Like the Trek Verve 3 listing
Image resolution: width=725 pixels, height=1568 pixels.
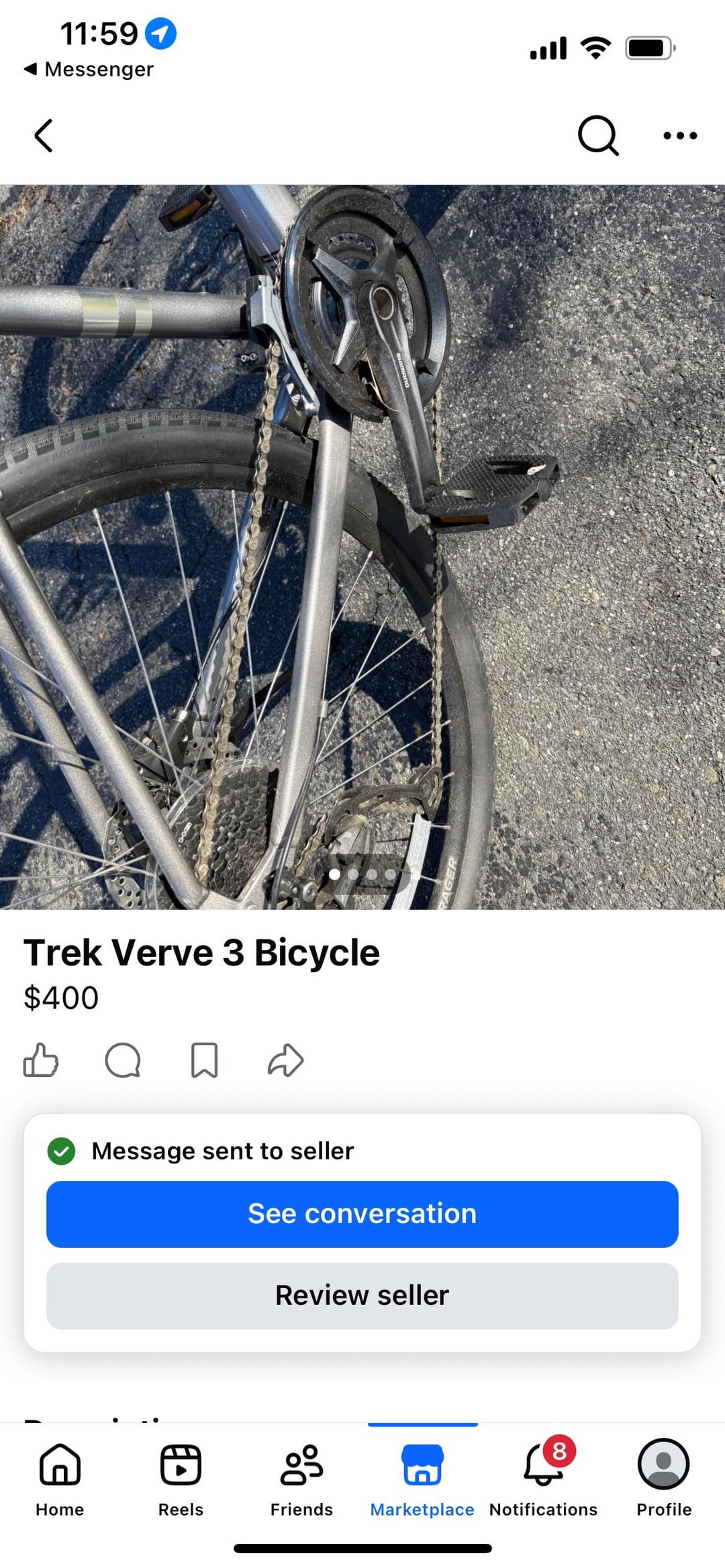(x=41, y=1060)
